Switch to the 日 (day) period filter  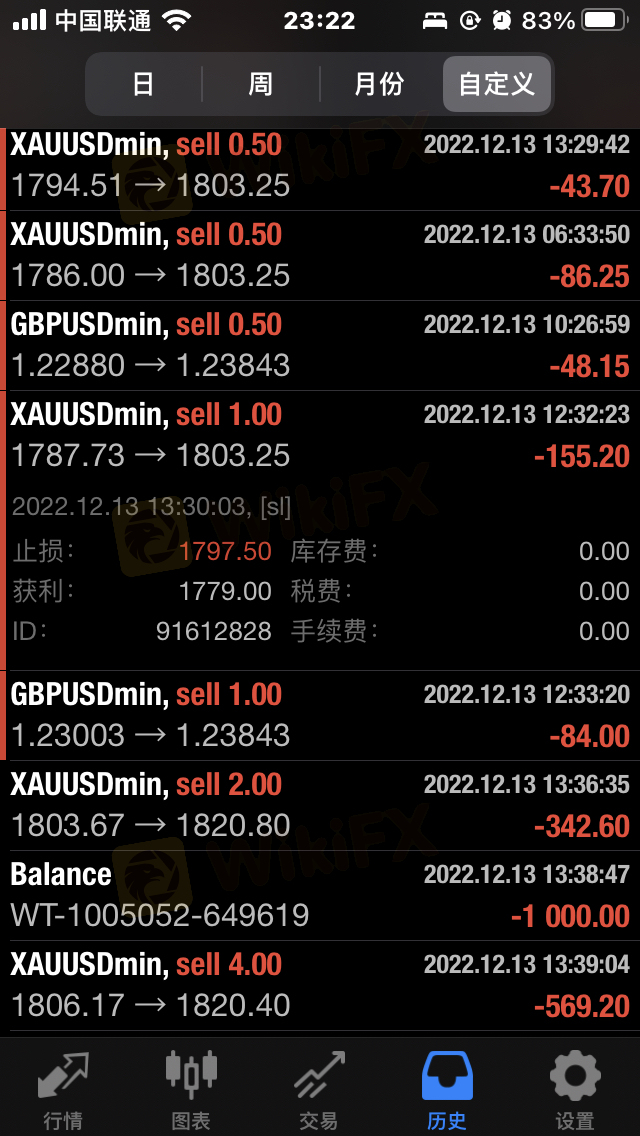click(x=144, y=84)
